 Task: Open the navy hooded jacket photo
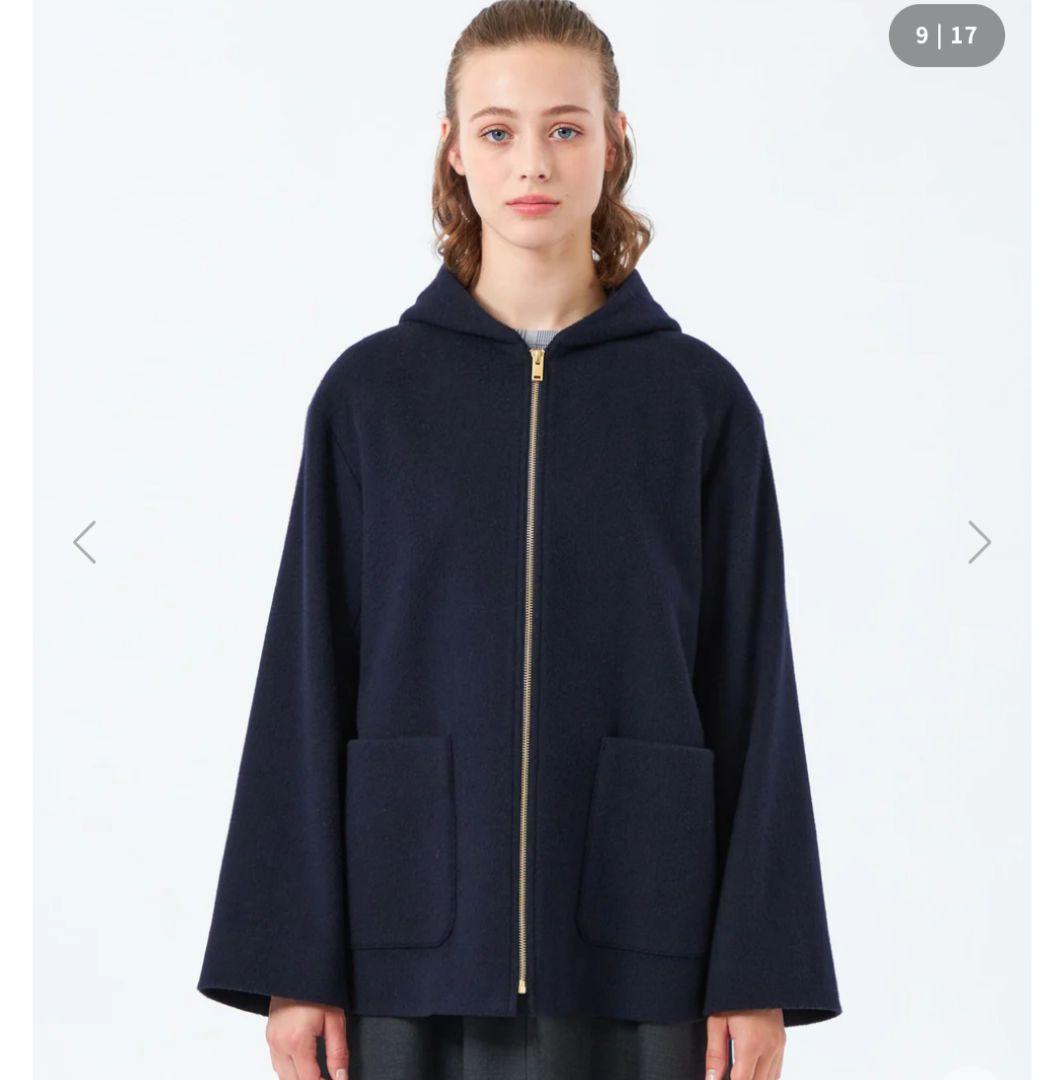[x=530, y=600]
